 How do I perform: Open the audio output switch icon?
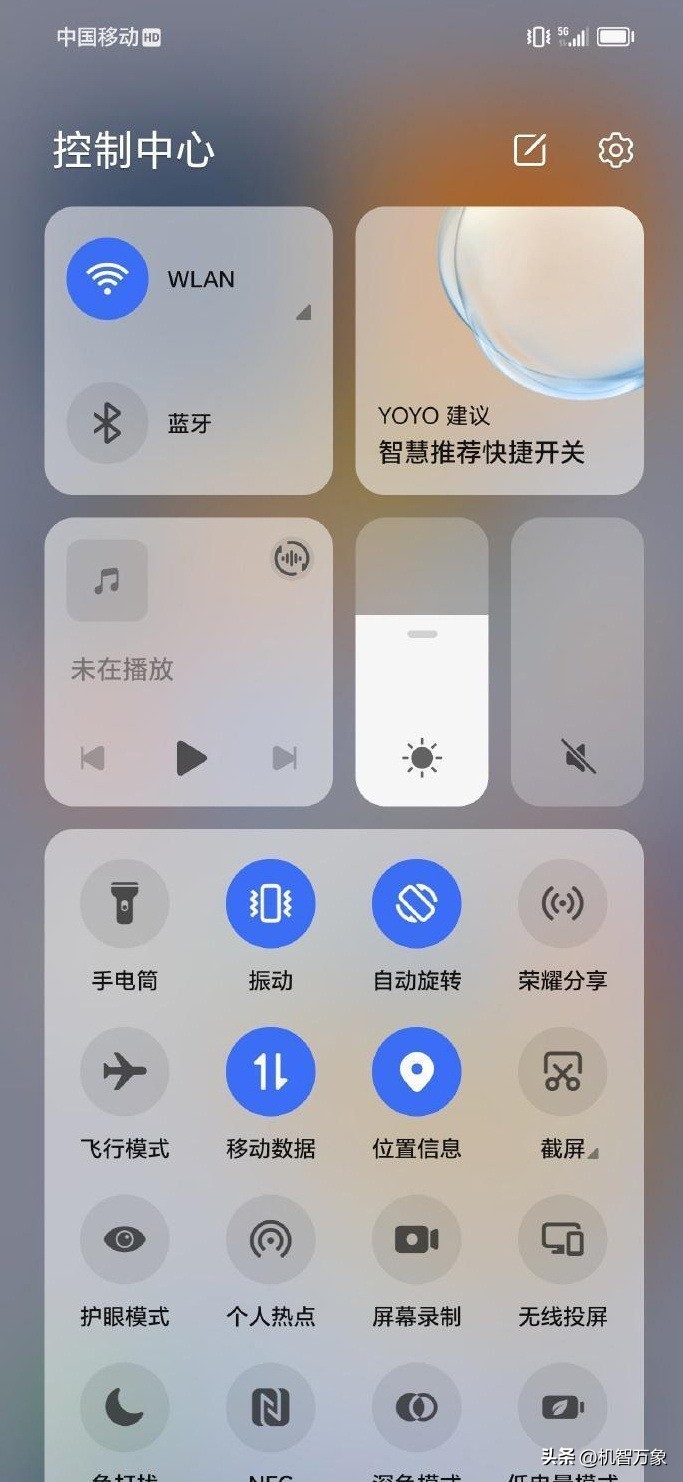click(x=292, y=558)
